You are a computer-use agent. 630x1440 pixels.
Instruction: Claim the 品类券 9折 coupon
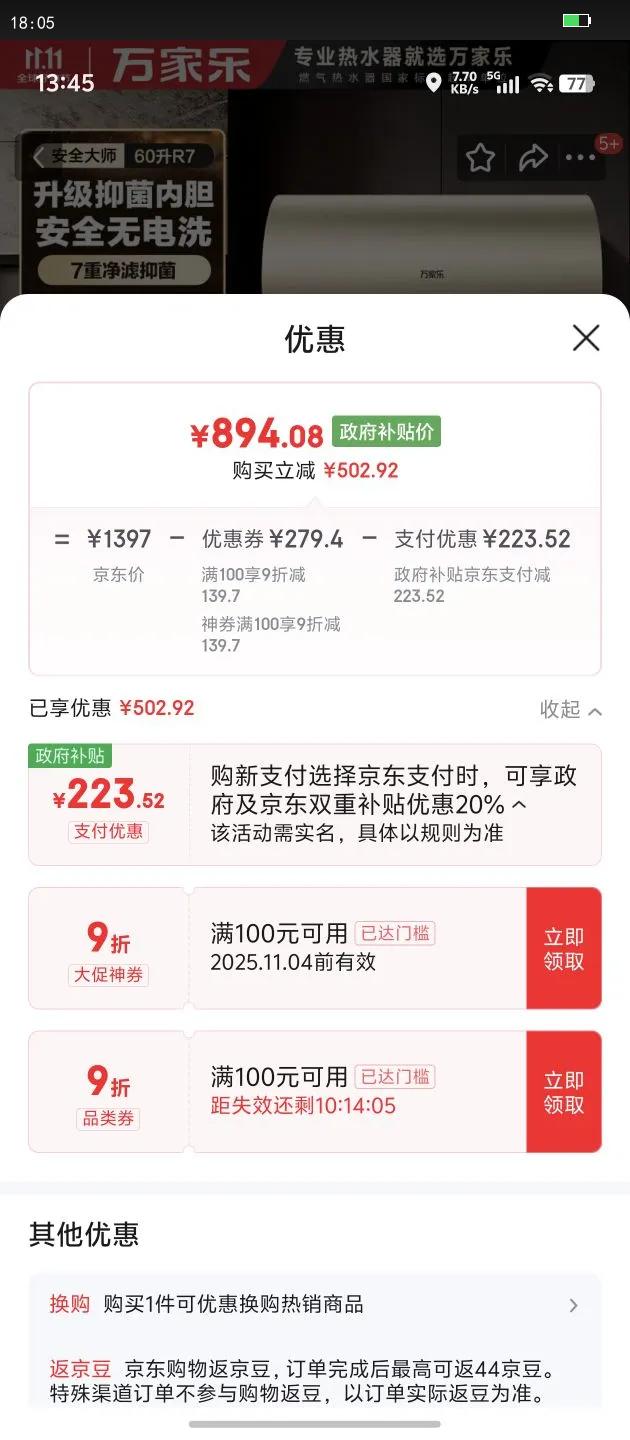564,1092
